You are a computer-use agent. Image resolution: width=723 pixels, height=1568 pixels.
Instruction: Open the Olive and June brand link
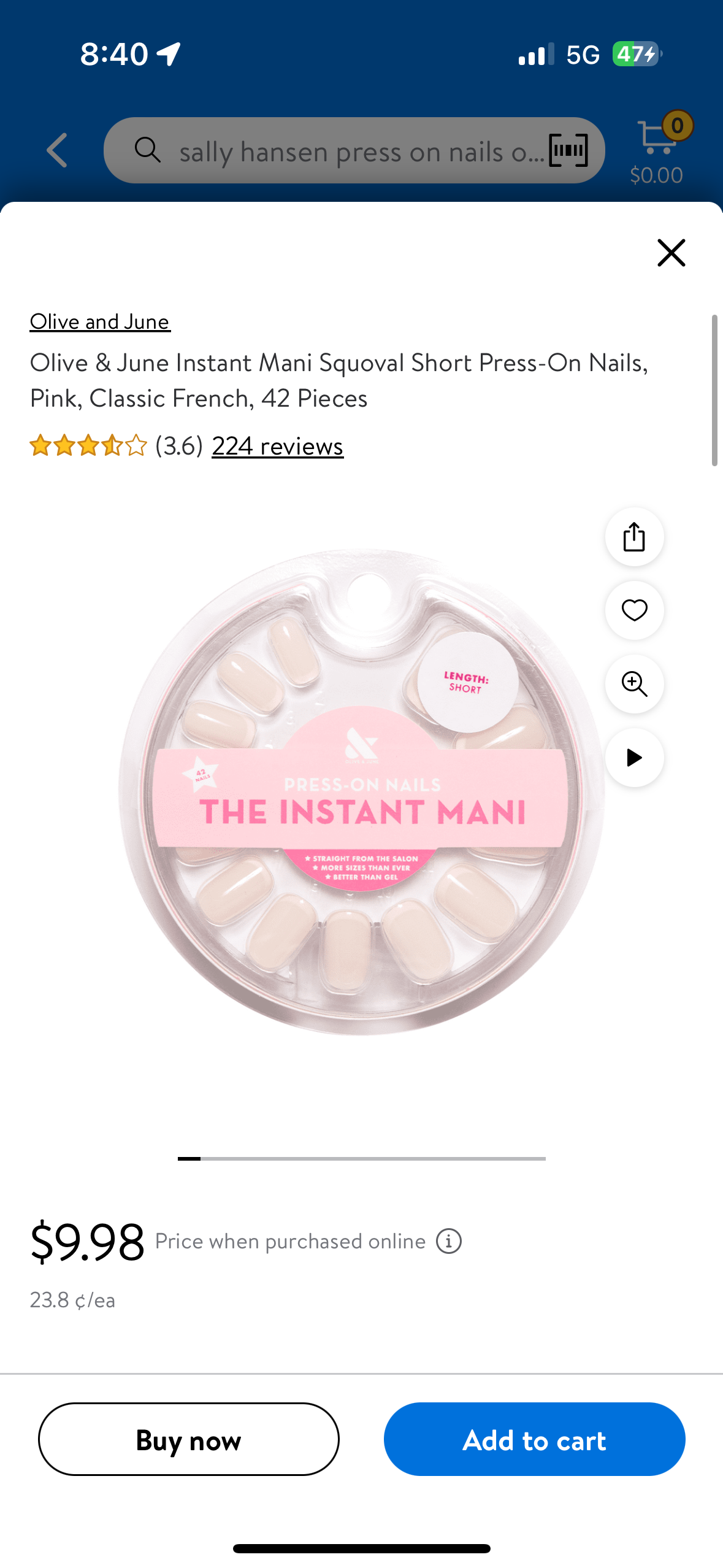coord(100,321)
